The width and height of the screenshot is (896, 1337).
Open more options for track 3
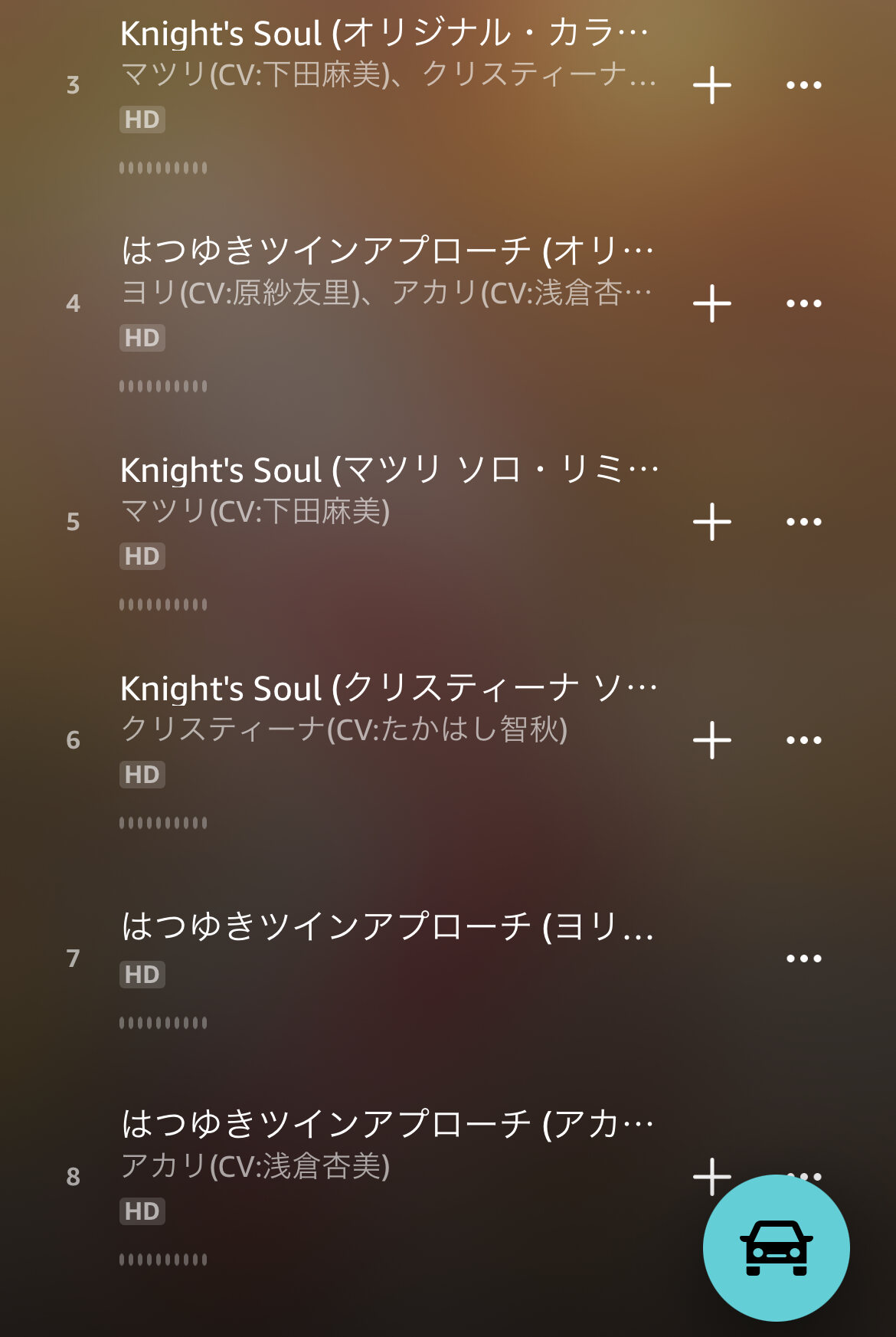pos(803,85)
